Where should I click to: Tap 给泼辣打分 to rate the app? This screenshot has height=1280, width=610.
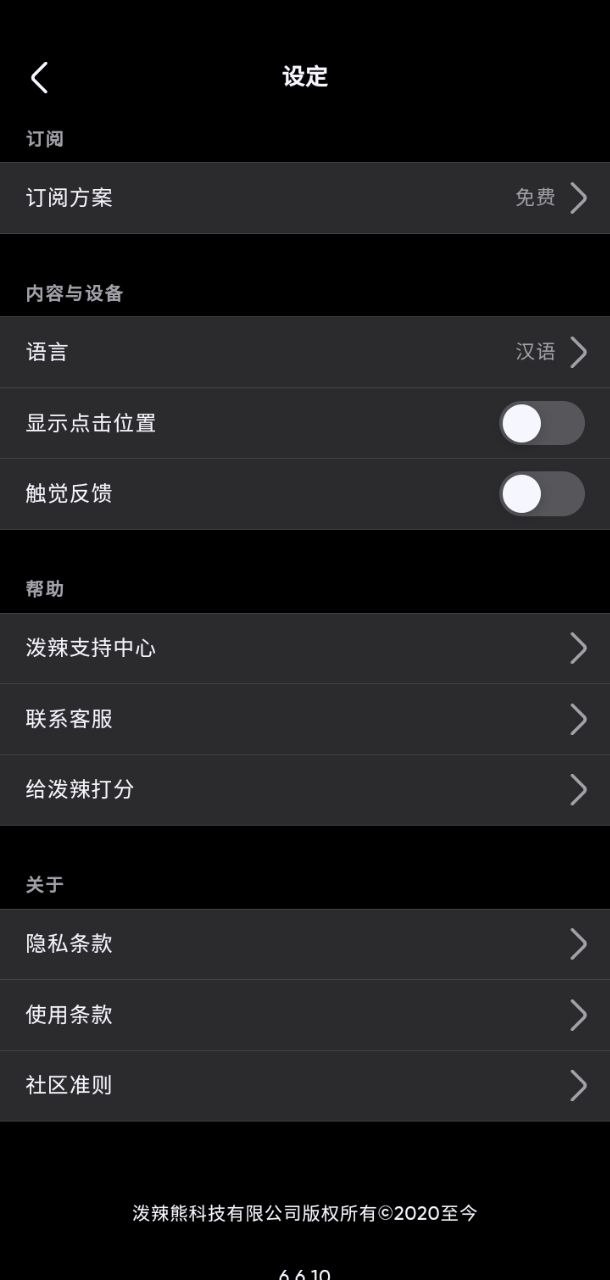(304, 790)
